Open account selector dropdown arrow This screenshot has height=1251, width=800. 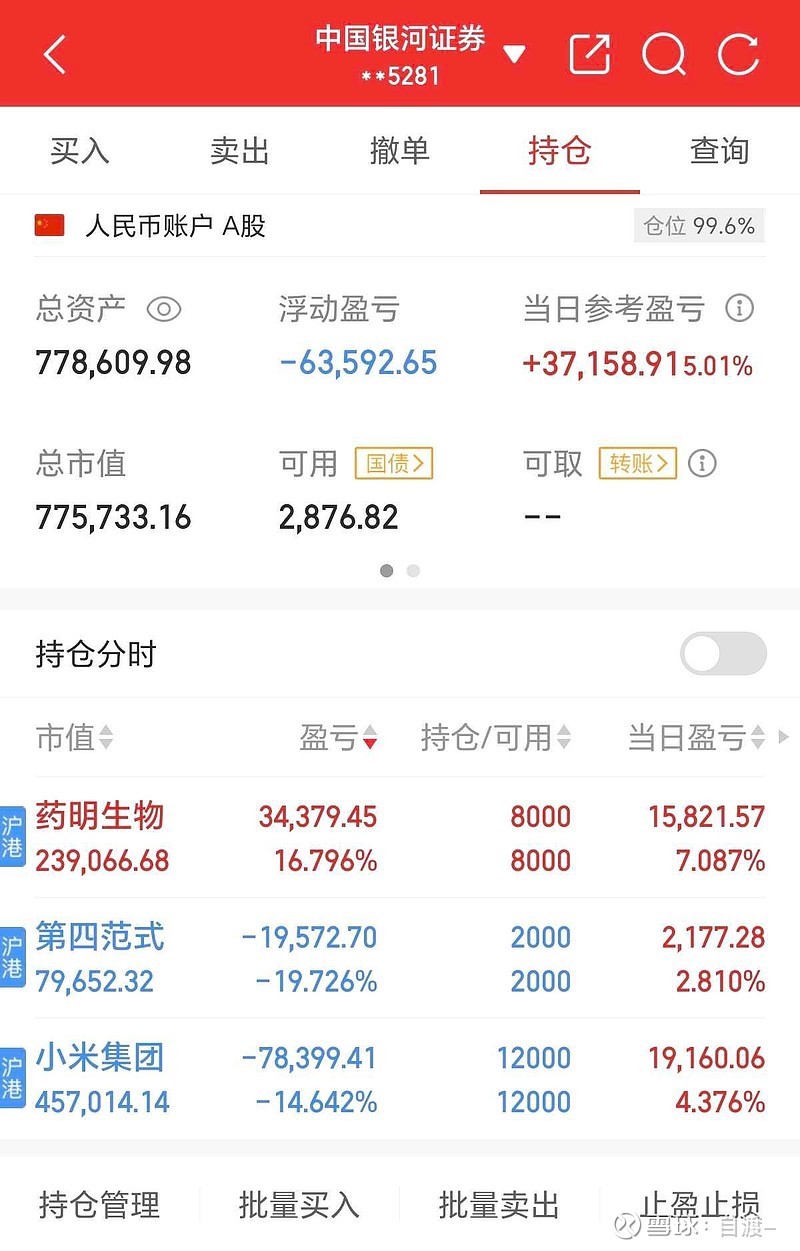pyautogui.click(x=514, y=54)
